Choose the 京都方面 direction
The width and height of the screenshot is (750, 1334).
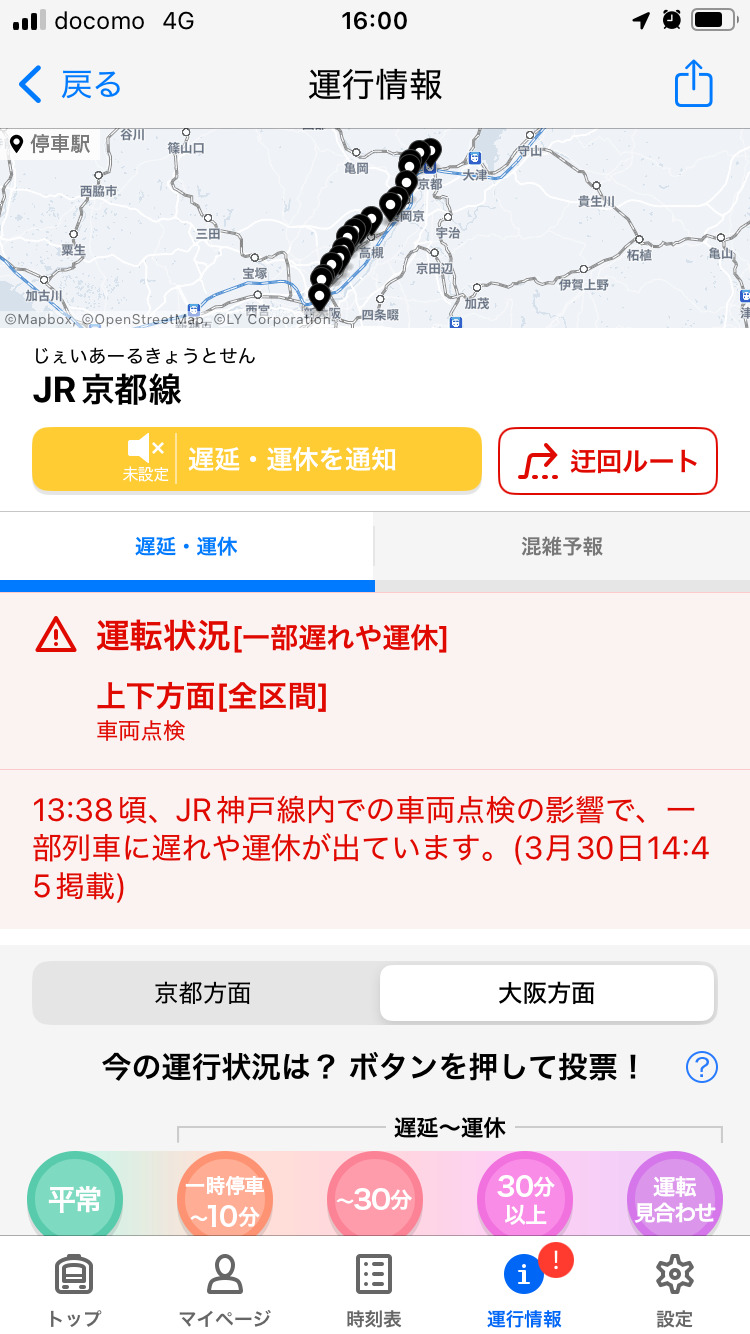(204, 993)
